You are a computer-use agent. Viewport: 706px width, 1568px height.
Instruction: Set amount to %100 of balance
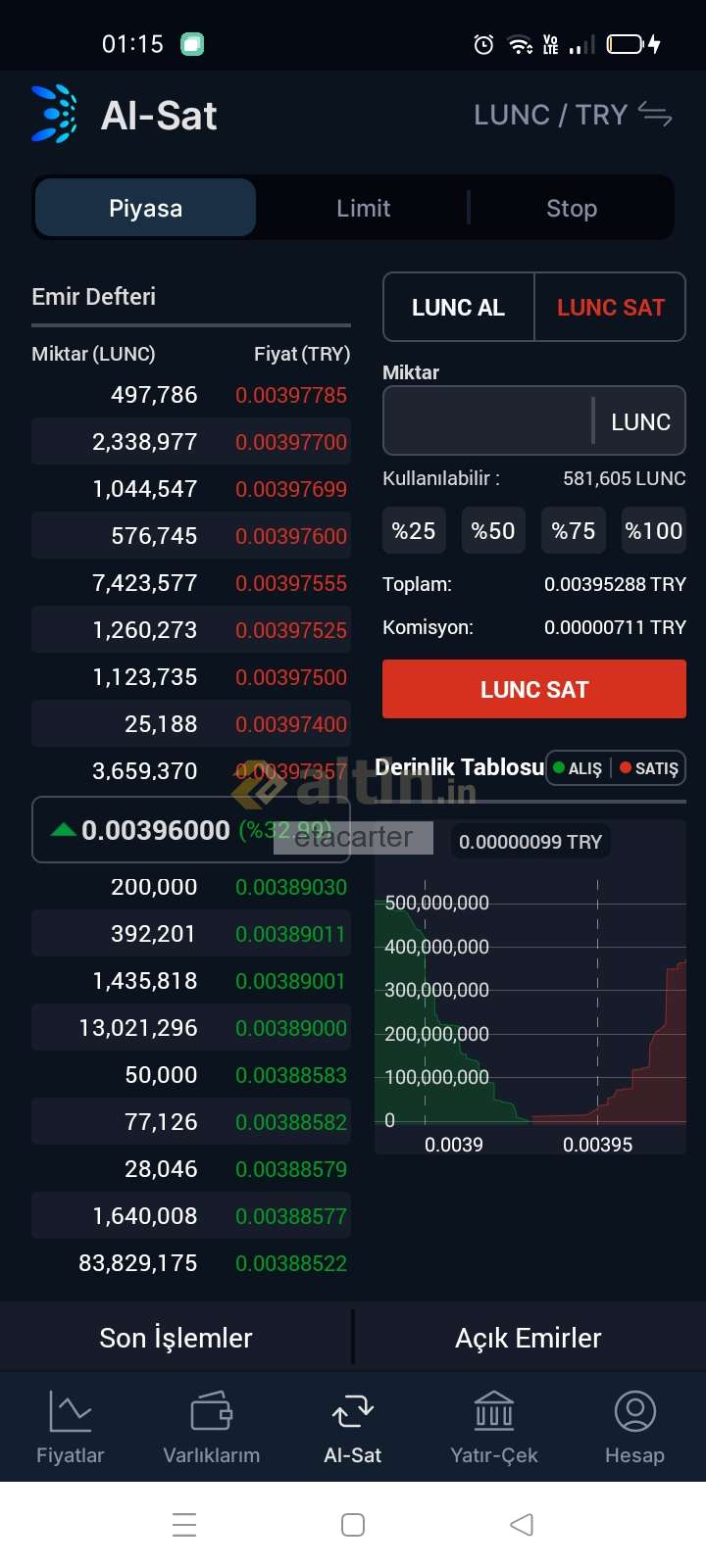[653, 531]
